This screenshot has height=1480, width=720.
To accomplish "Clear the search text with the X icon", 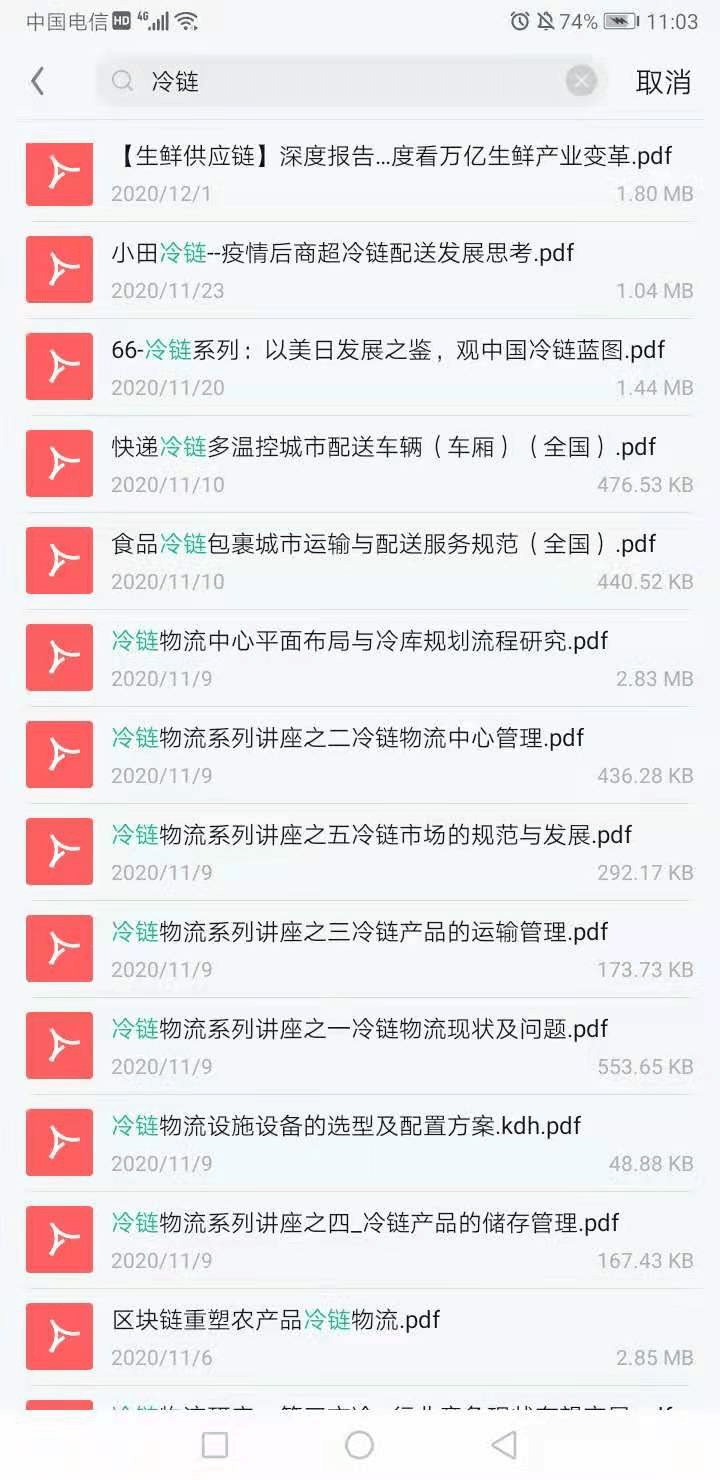I will (x=581, y=81).
